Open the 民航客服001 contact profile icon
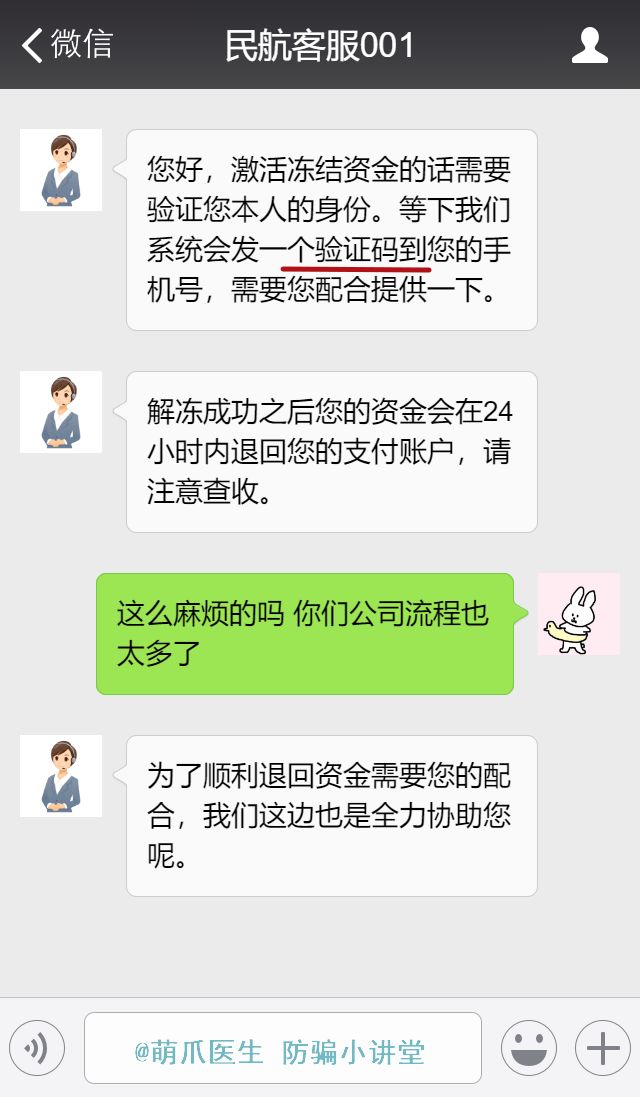The image size is (640, 1097). click(x=589, y=45)
